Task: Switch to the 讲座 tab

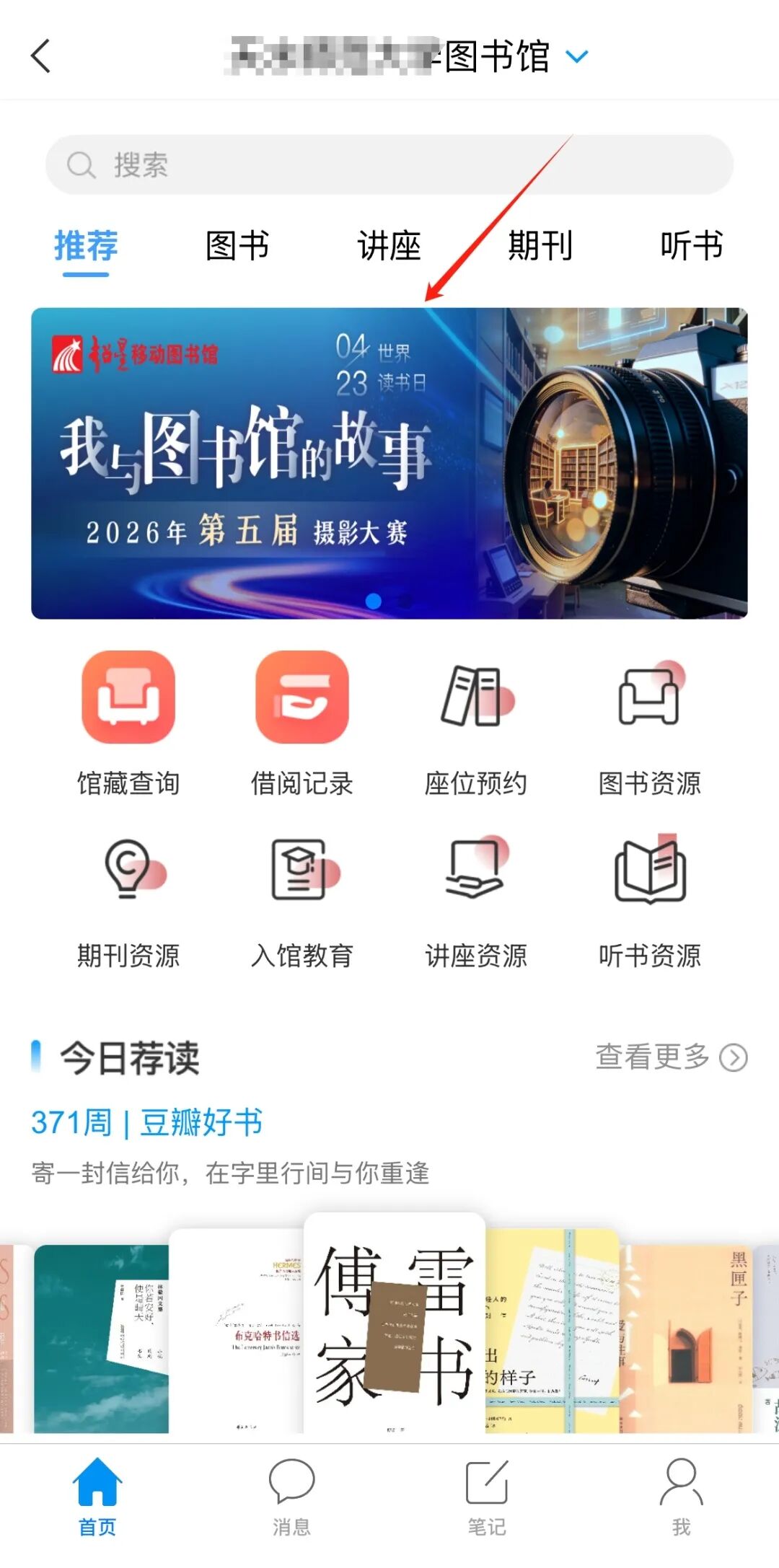Action: 389,246
